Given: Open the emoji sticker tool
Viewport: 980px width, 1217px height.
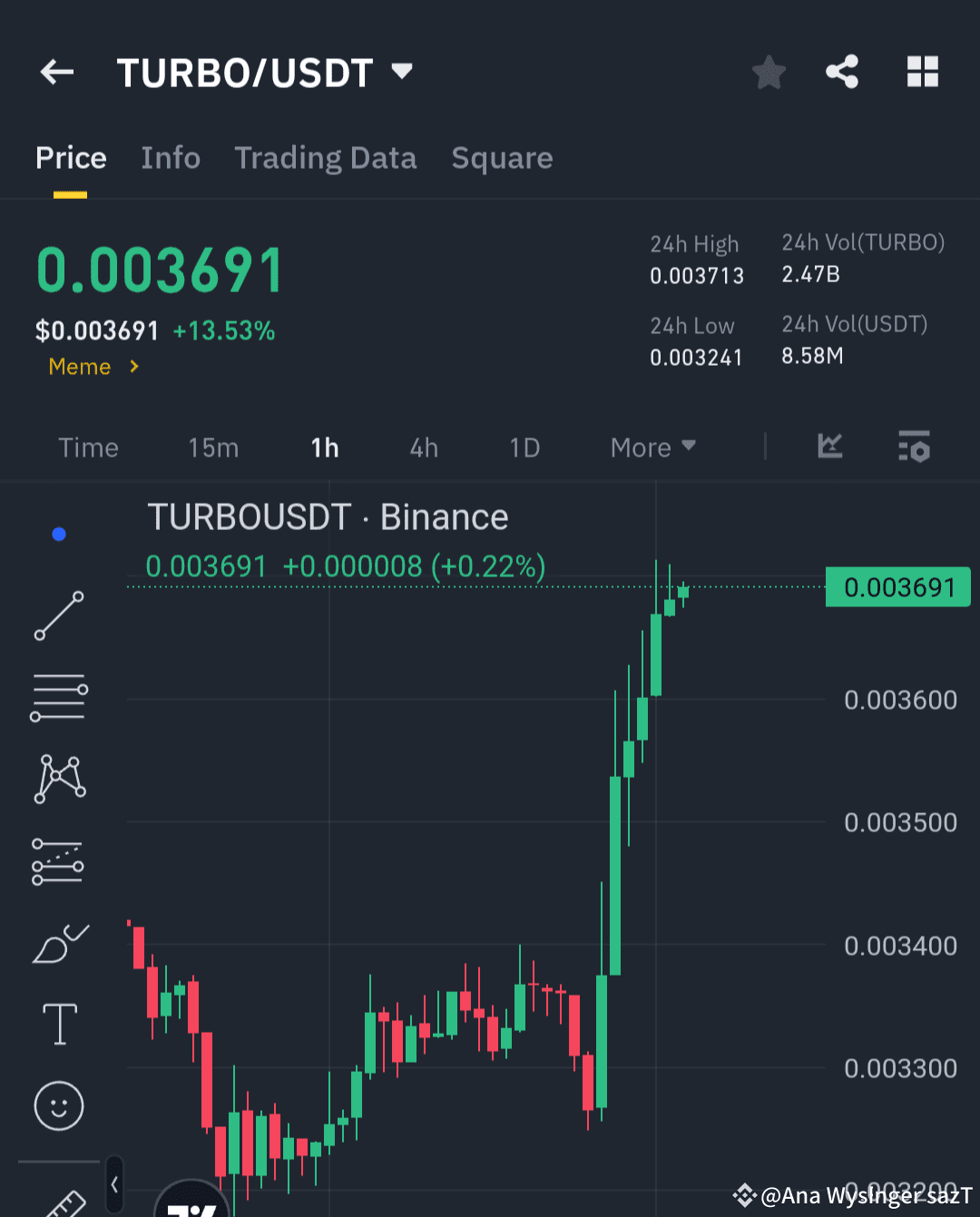Looking at the screenshot, I should click(x=58, y=1105).
